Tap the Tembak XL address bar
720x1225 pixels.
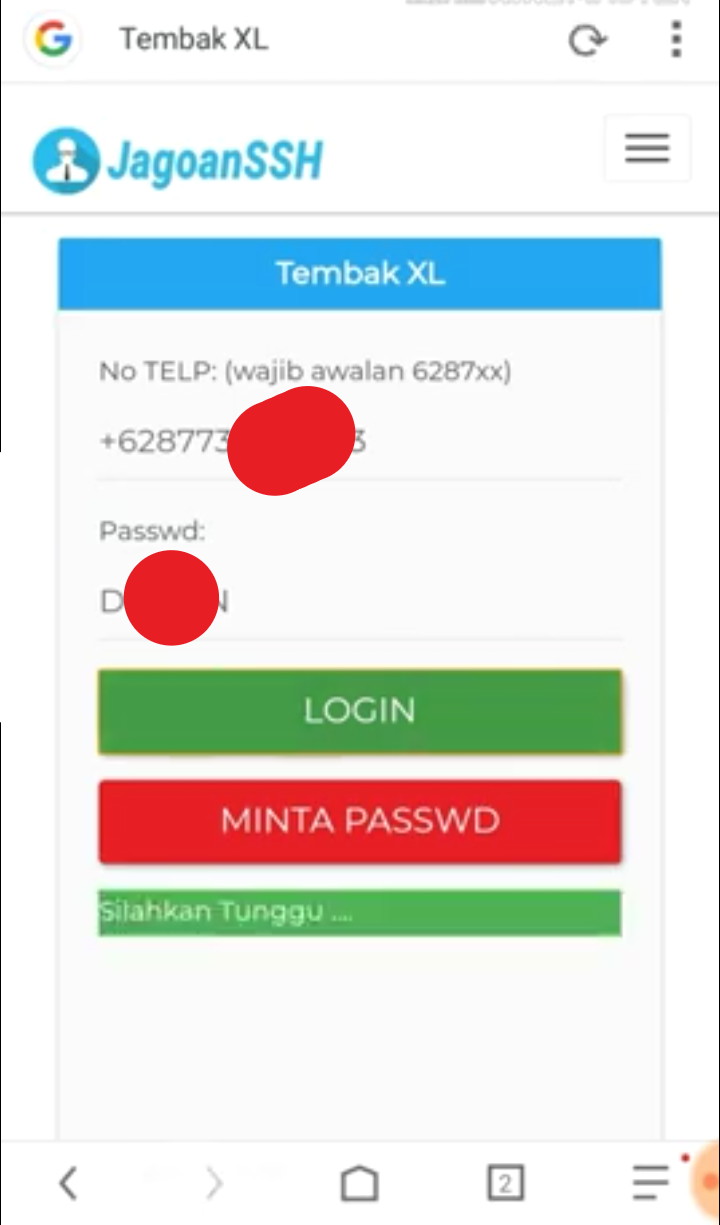(x=300, y=40)
